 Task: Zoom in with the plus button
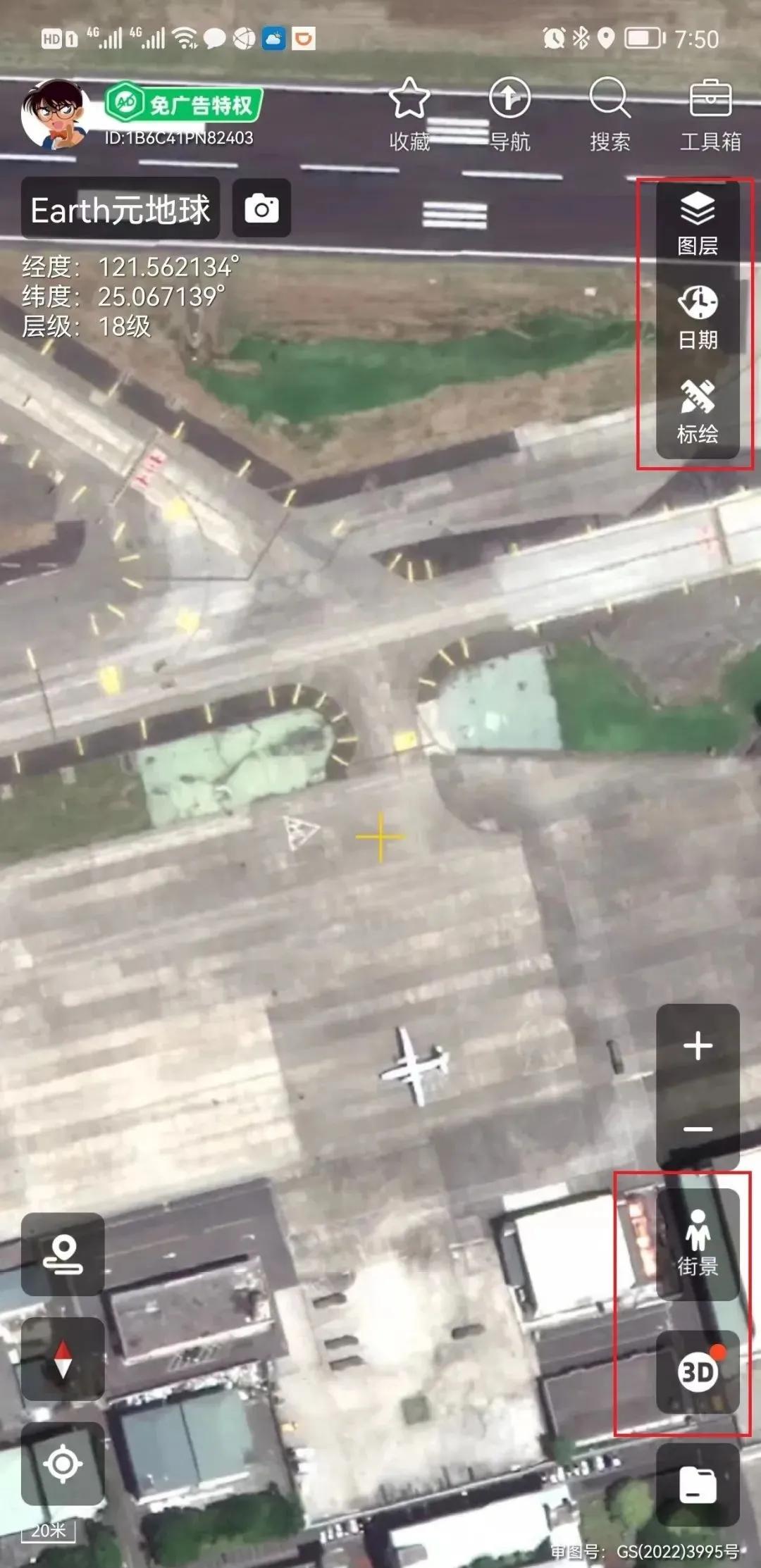point(698,1046)
